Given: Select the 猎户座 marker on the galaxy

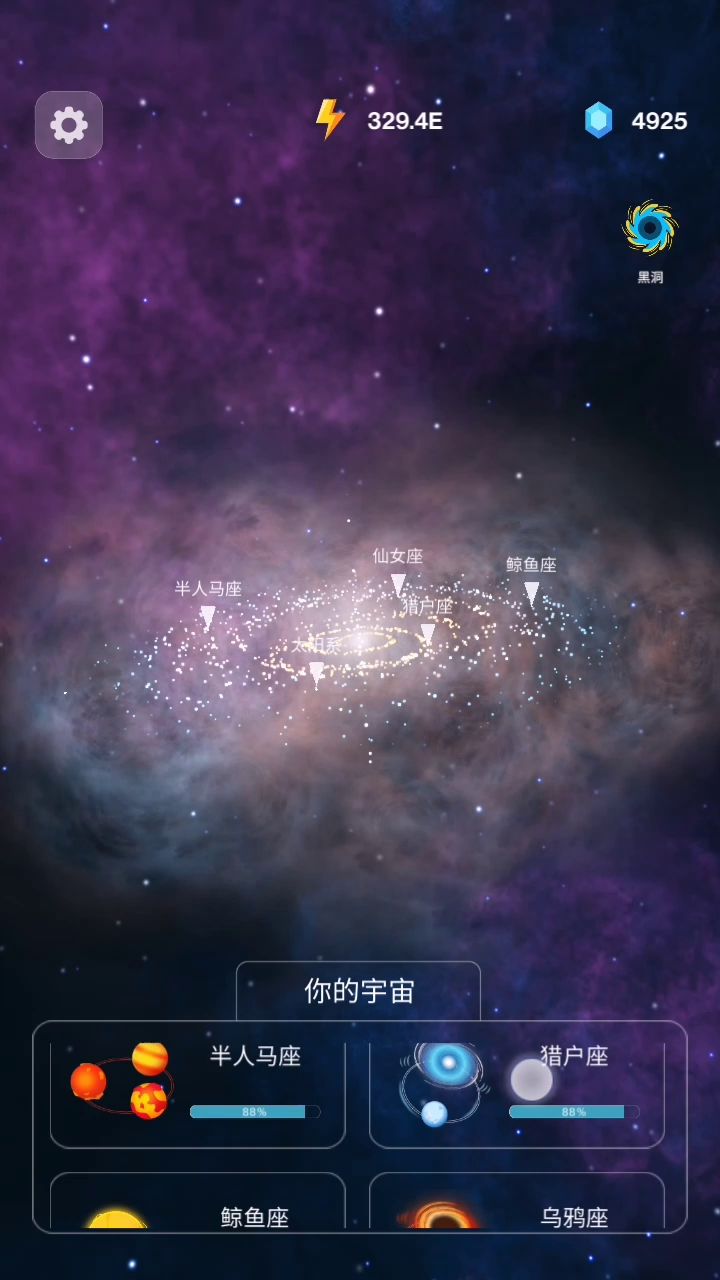Looking at the screenshot, I should pyautogui.click(x=428, y=633).
